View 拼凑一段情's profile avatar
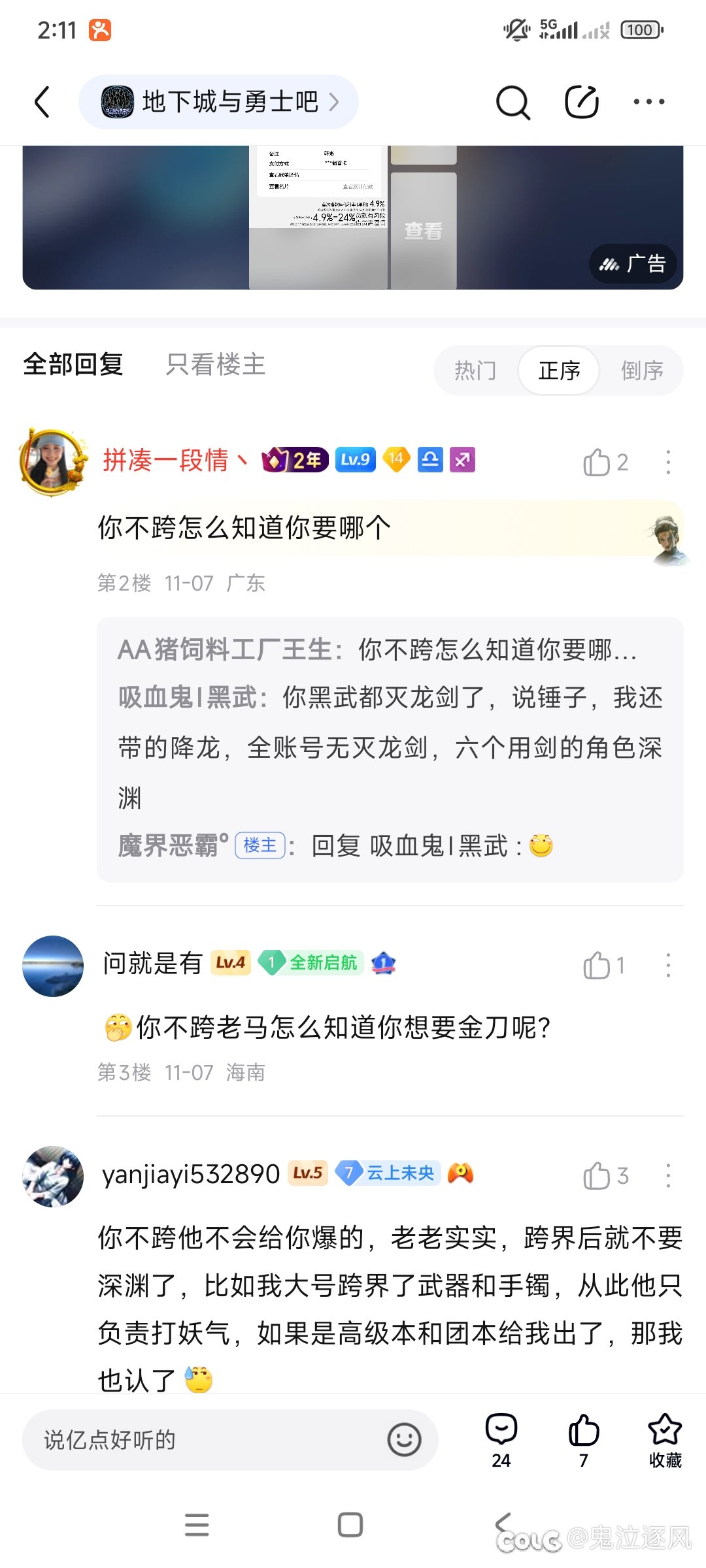 52,462
